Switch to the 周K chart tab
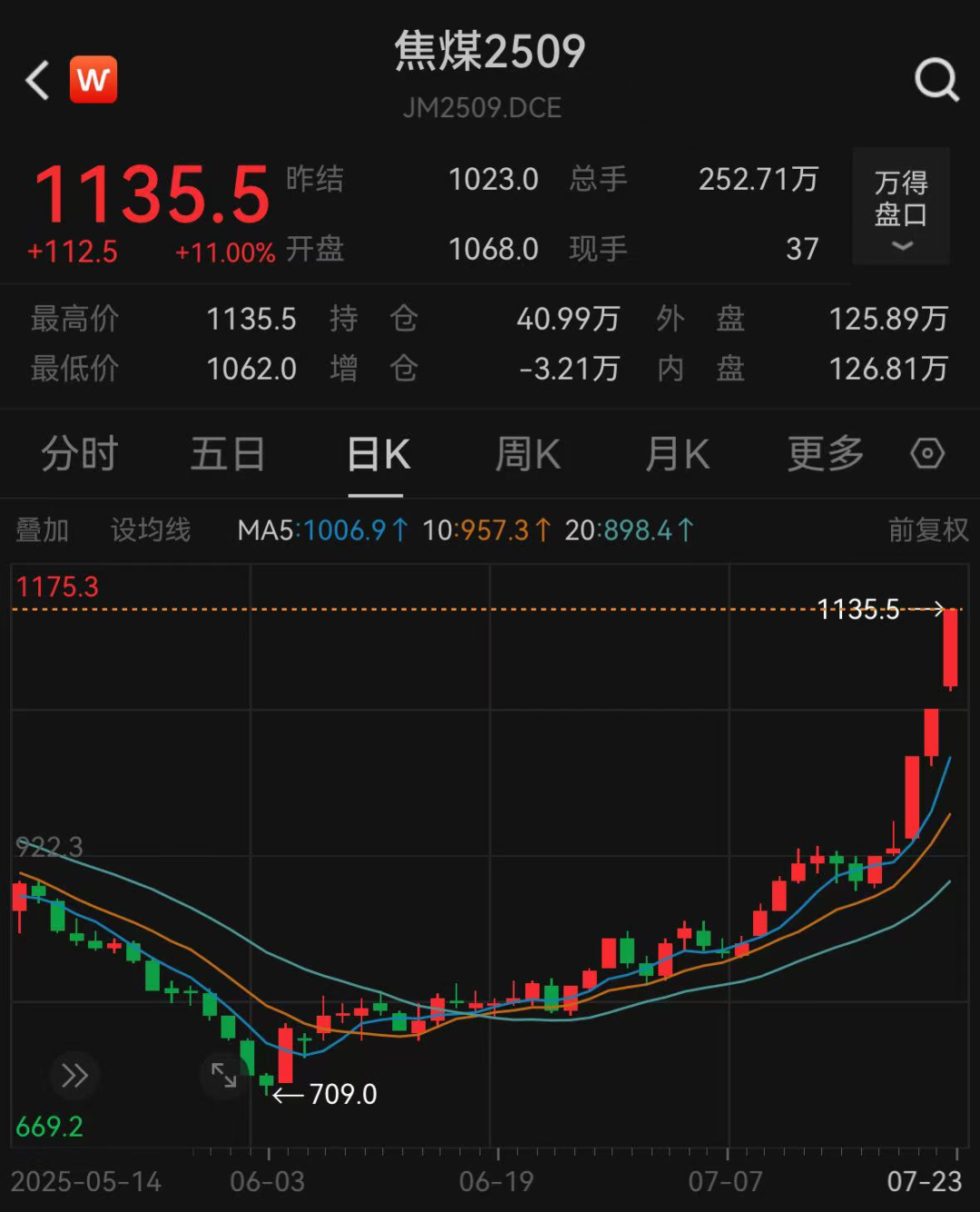This screenshot has height=1212, width=980. [527, 454]
